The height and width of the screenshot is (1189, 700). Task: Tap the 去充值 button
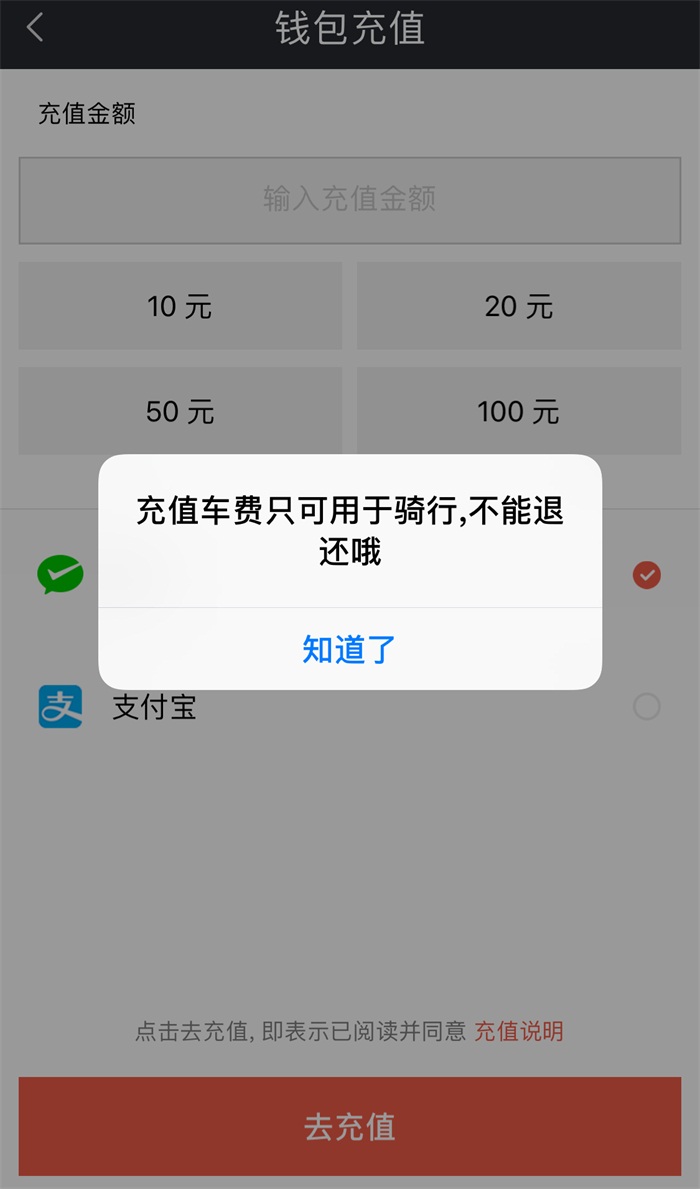point(350,1126)
